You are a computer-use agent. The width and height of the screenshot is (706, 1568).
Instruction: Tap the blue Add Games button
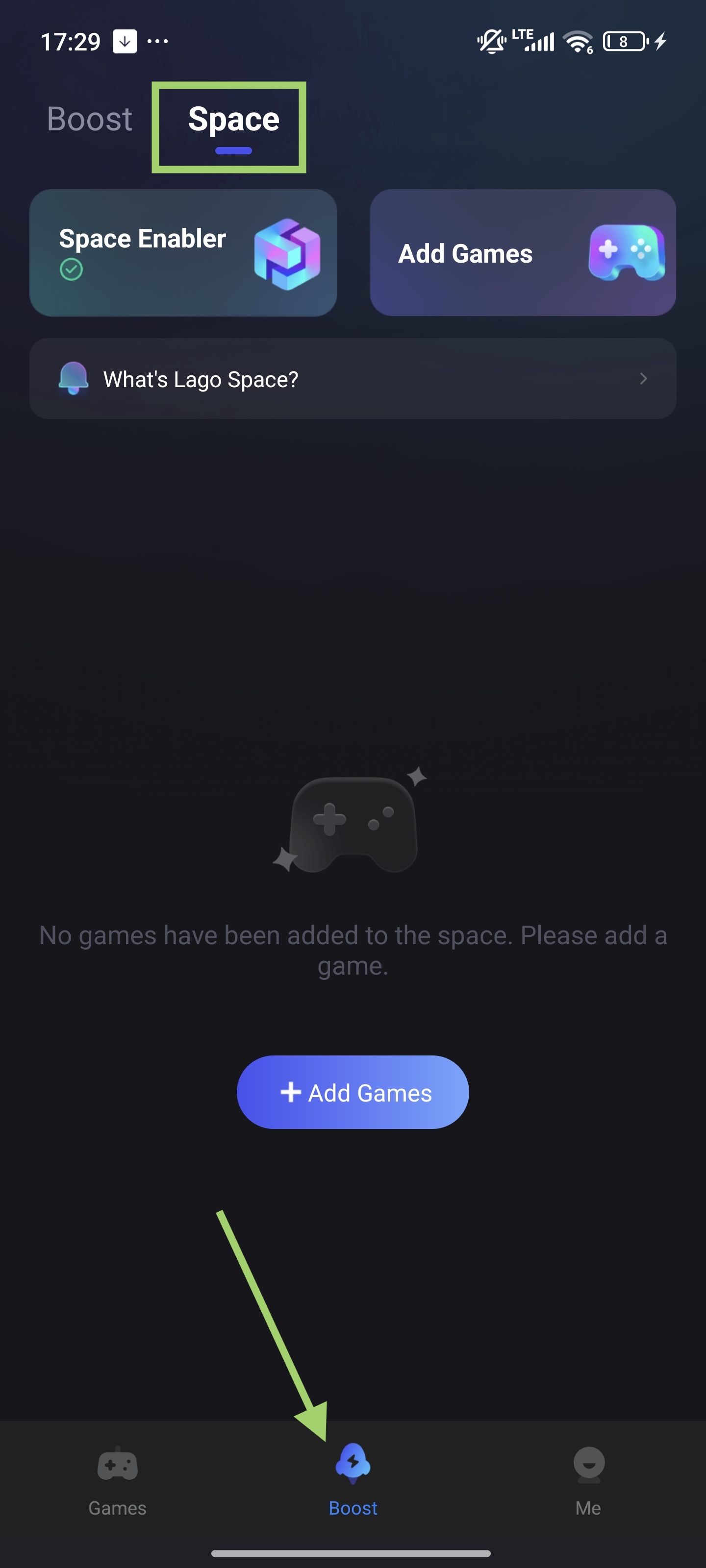click(353, 1092)
